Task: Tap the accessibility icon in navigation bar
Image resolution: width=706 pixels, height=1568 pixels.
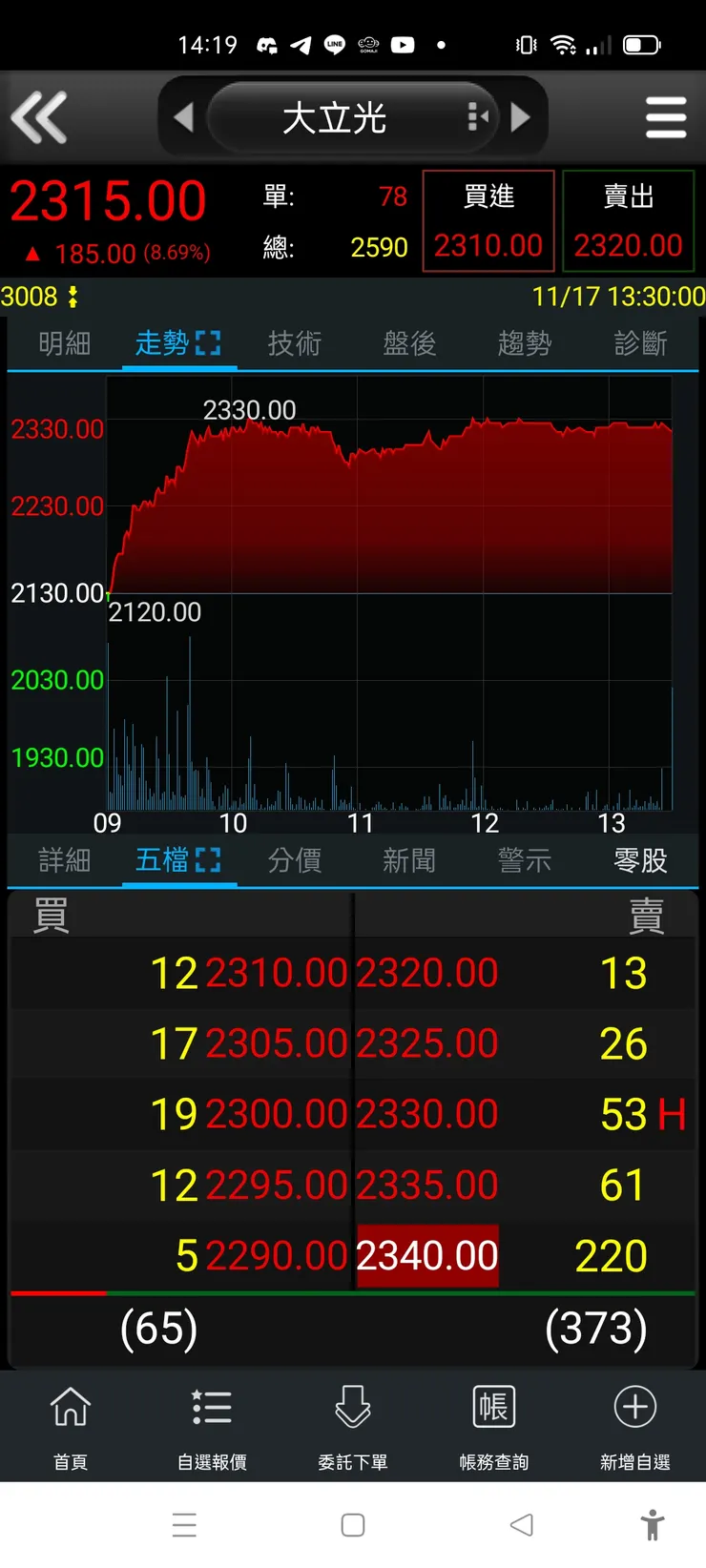Action: [x=653, y=1526]
